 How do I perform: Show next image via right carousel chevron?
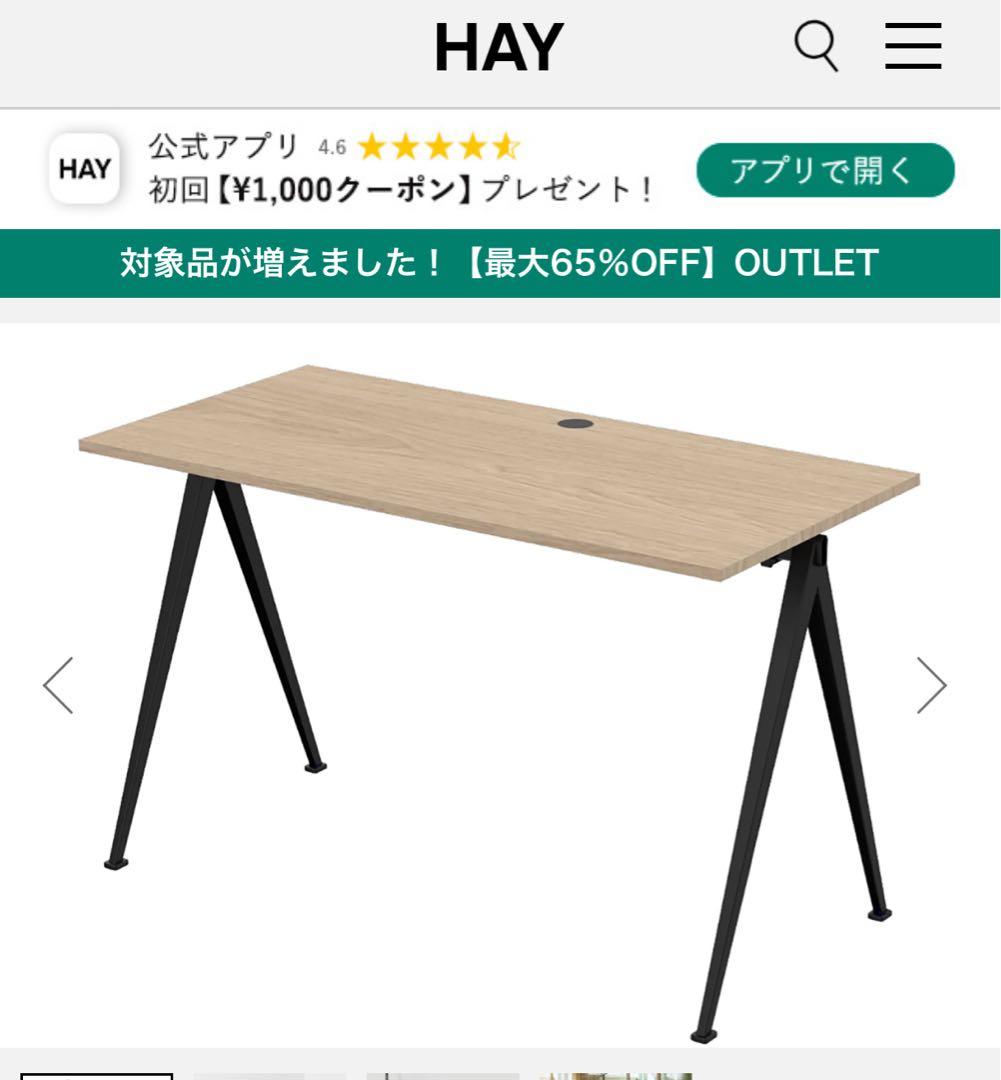tap(932, 686)
